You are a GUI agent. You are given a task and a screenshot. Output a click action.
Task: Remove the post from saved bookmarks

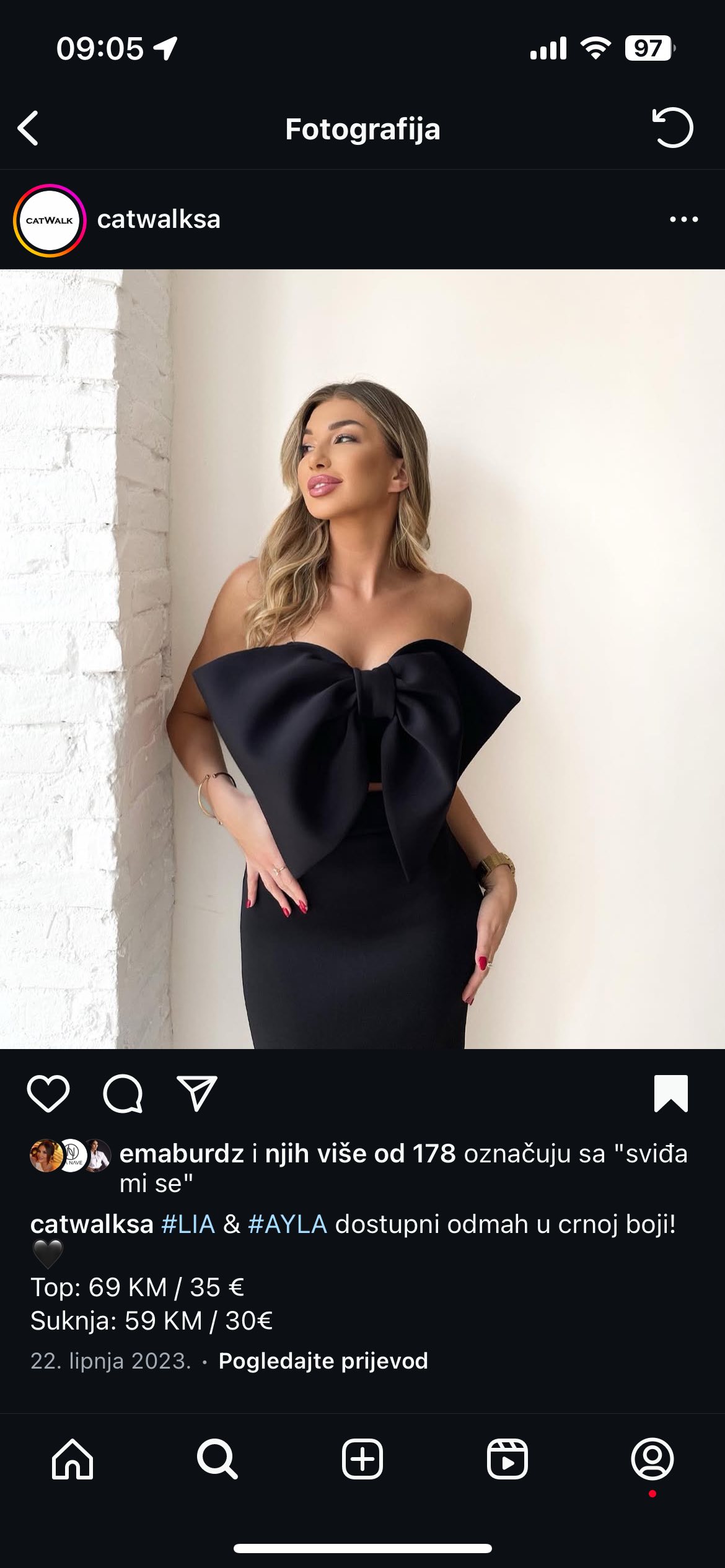pos(671,1094)
